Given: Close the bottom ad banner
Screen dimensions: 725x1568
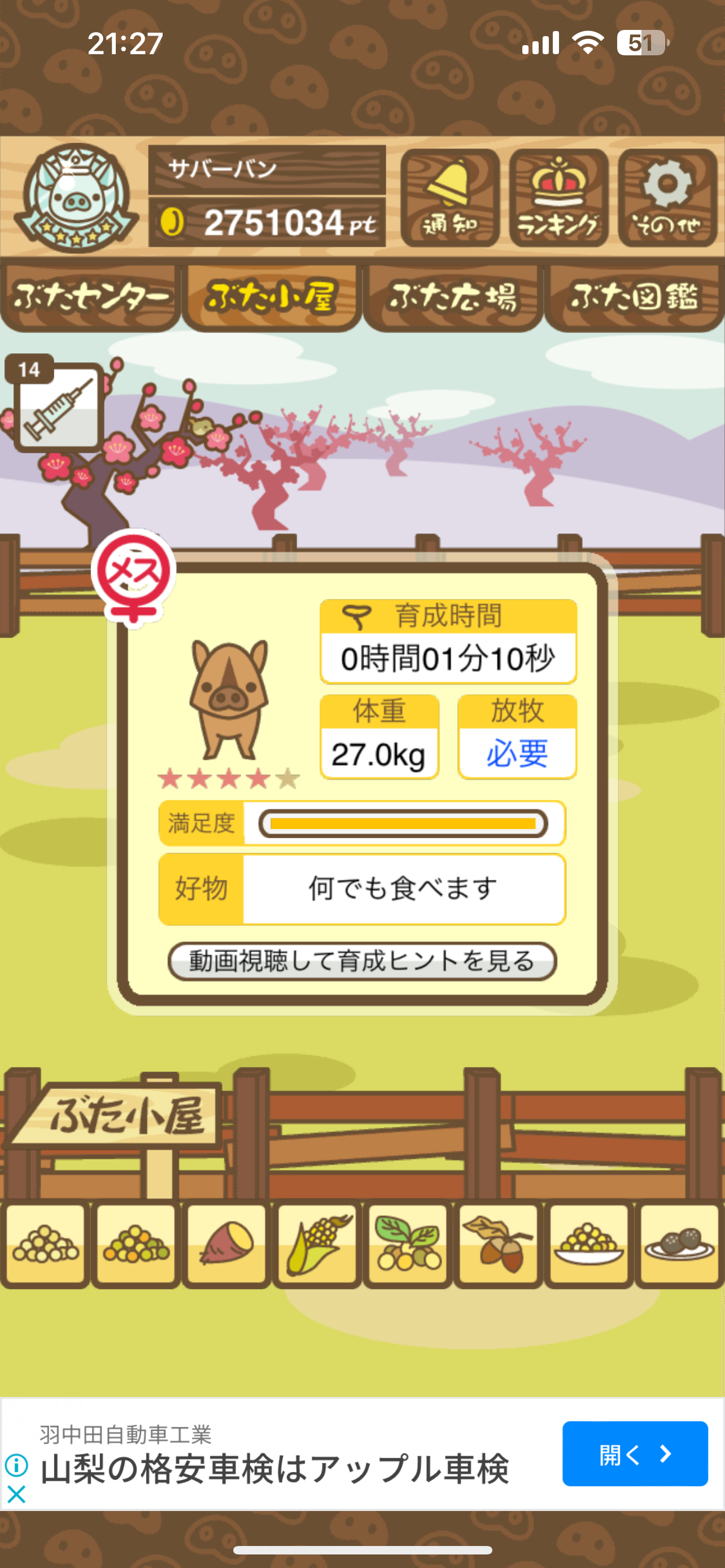Looking at the screenshot, I should coord(16,1493).
